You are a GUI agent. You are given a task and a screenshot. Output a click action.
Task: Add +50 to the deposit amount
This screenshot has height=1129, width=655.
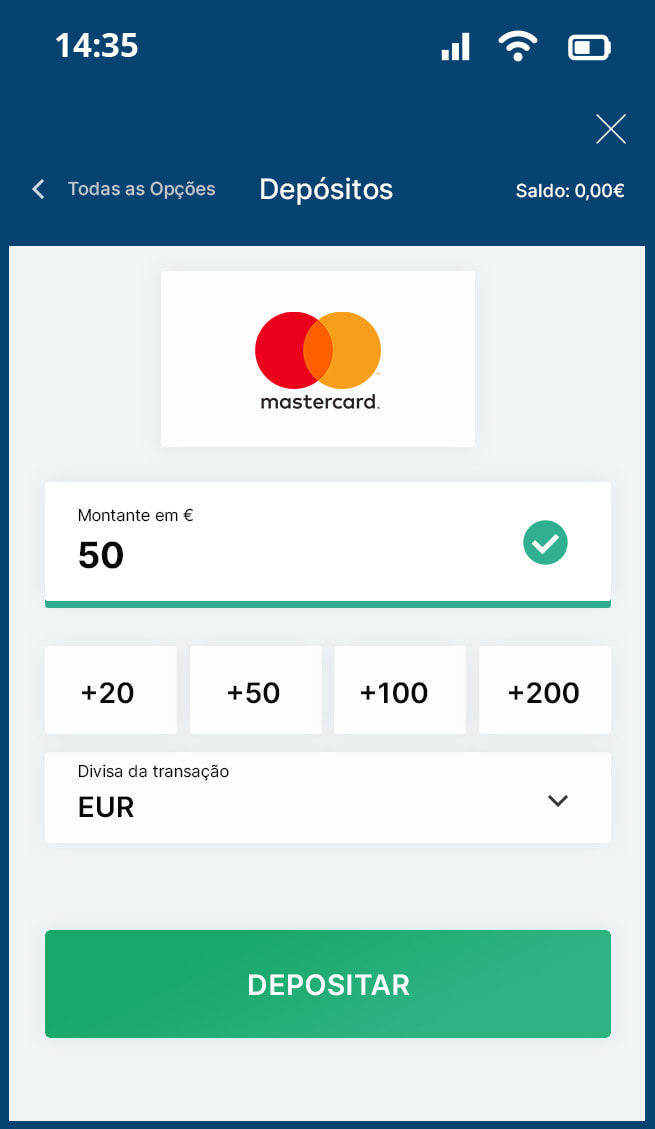(x=255, y=691)
